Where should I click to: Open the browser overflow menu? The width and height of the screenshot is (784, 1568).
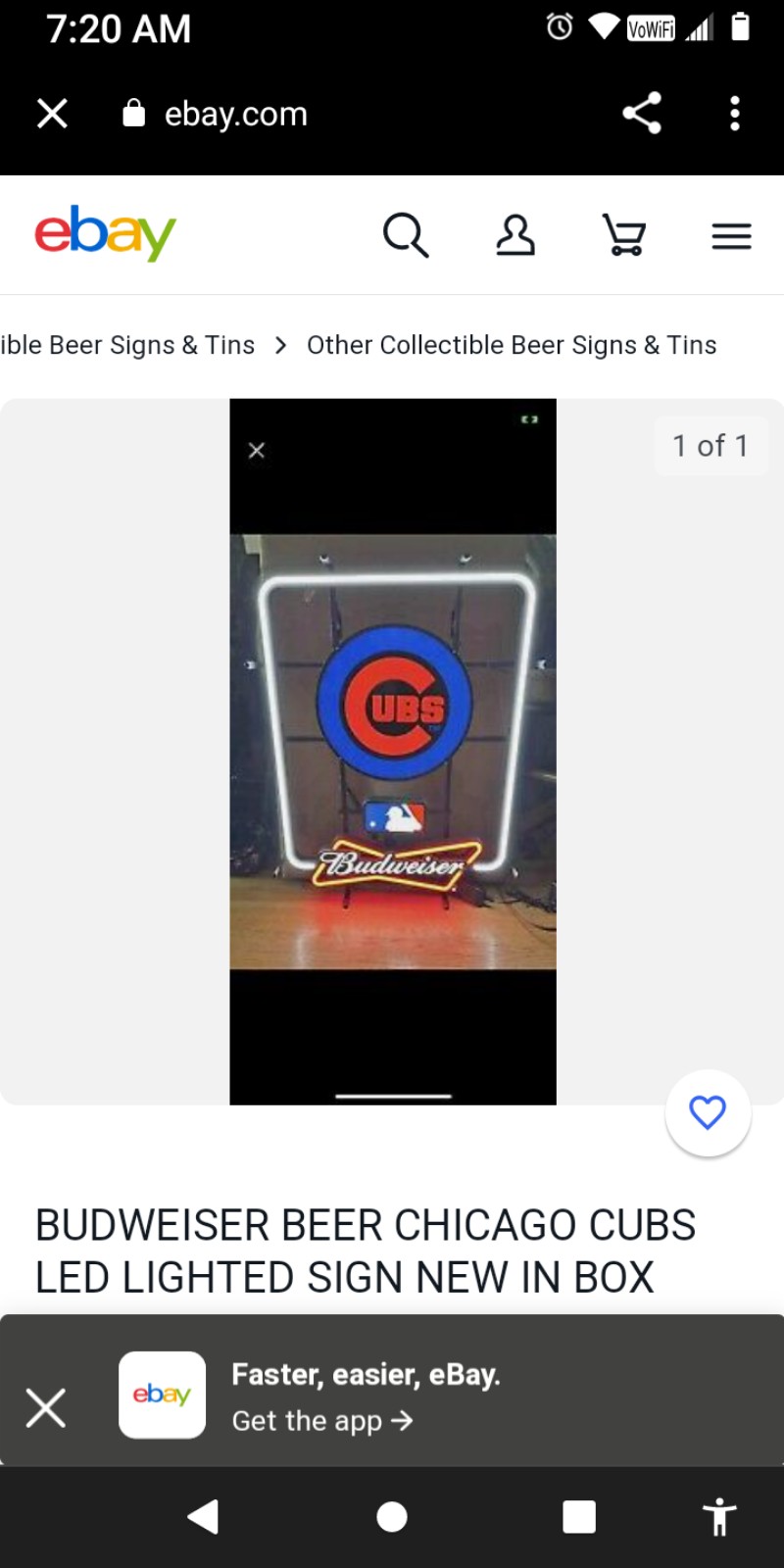point(735,114)
